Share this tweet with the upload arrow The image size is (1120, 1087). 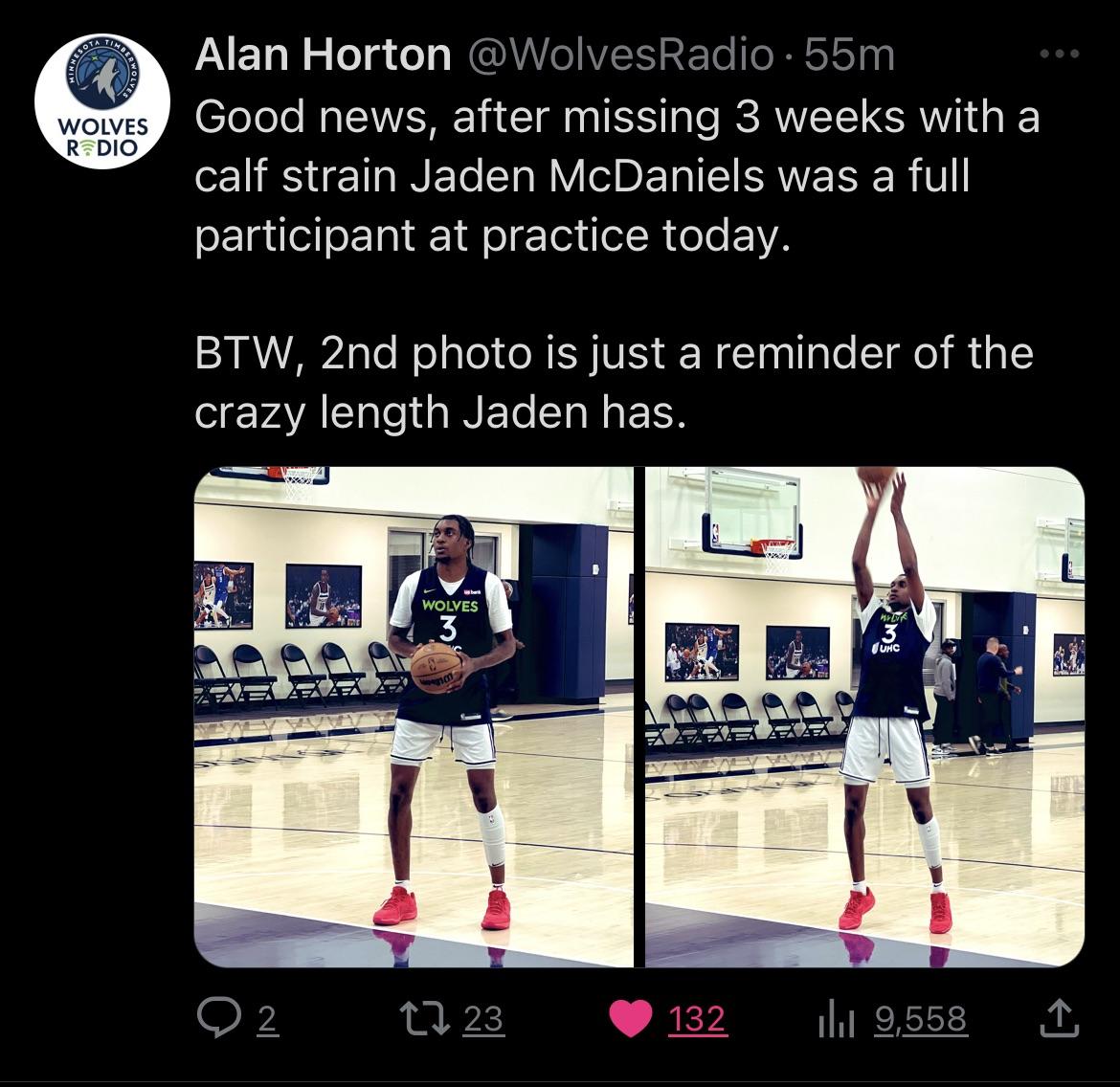click(1061, 1018)
